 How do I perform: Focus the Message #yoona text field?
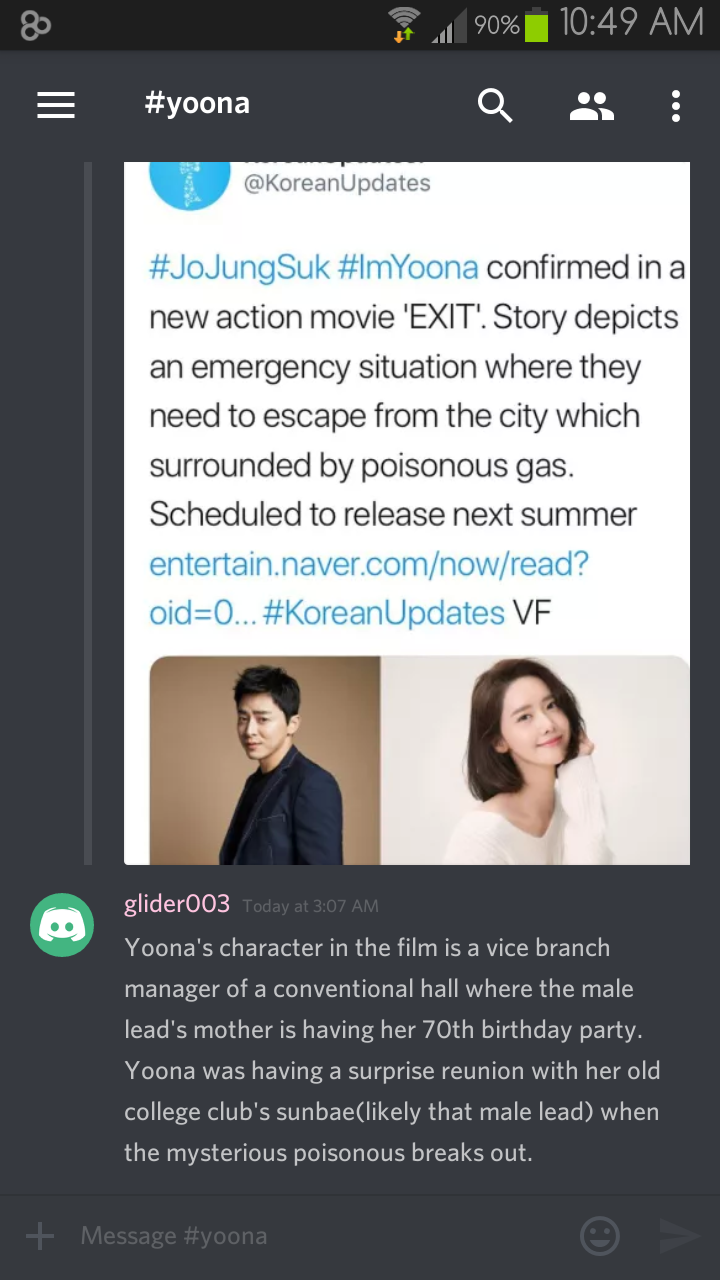pos(320,1236)
